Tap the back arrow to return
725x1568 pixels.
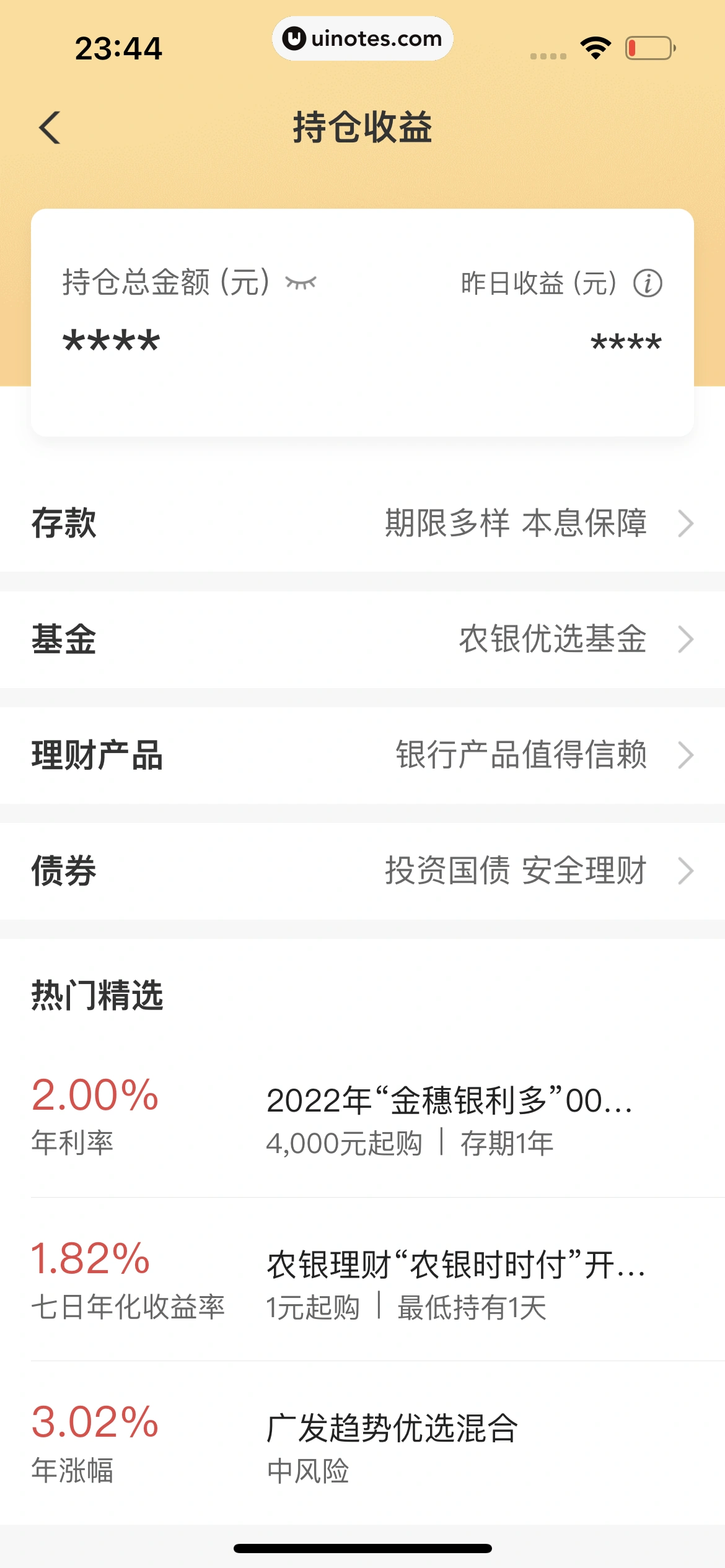pyautogui.click(x=51, y=128)
